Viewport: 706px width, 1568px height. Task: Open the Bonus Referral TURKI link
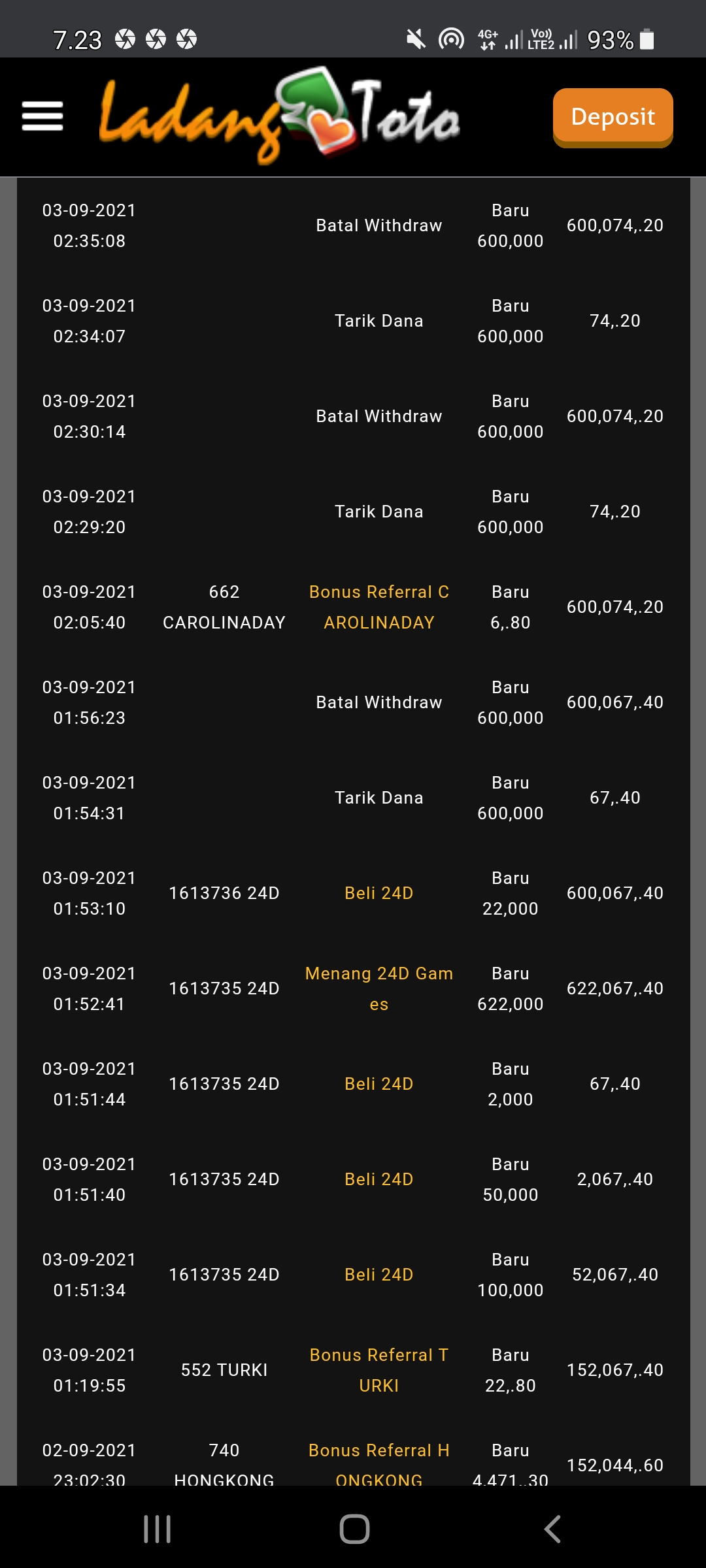click(x=378, y=1369)
